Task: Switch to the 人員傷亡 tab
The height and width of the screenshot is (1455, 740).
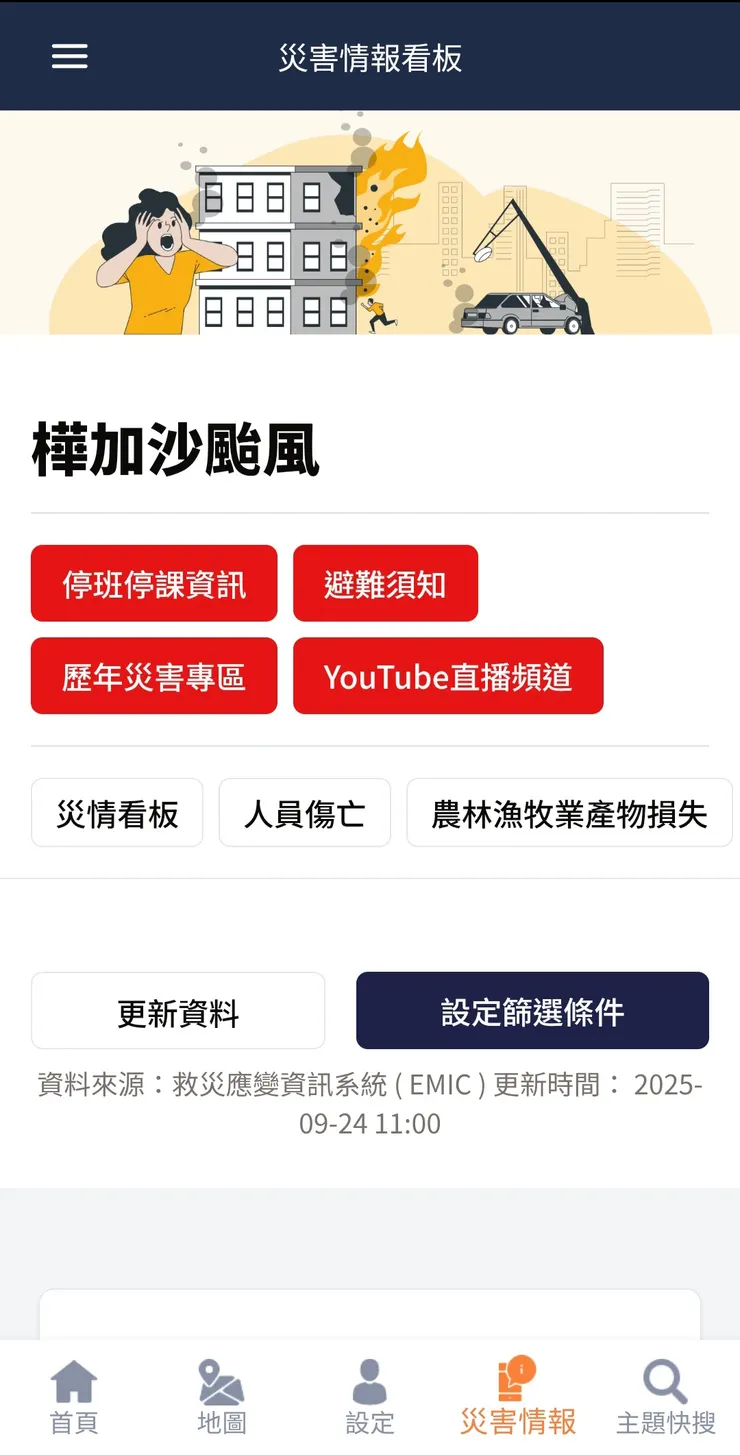Action: pyautogui.click(x=304, y=813)
